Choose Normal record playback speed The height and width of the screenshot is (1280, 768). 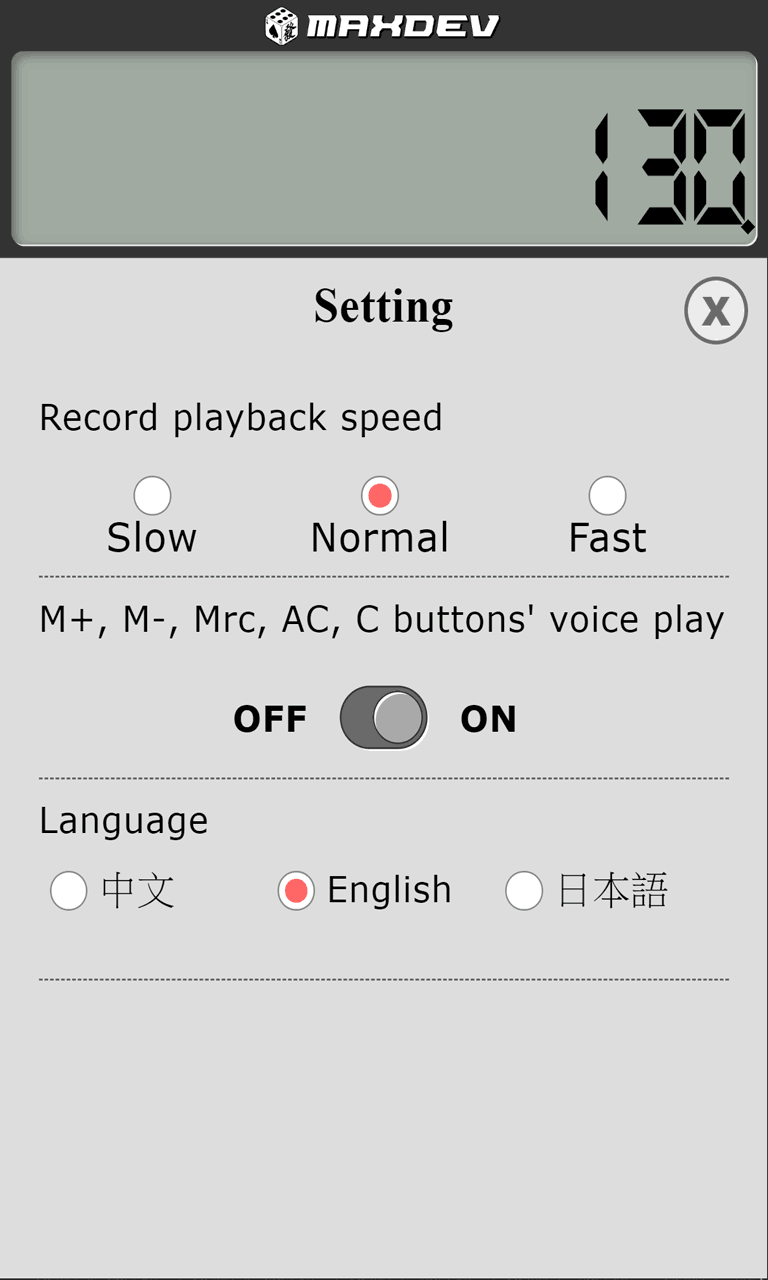380,495
